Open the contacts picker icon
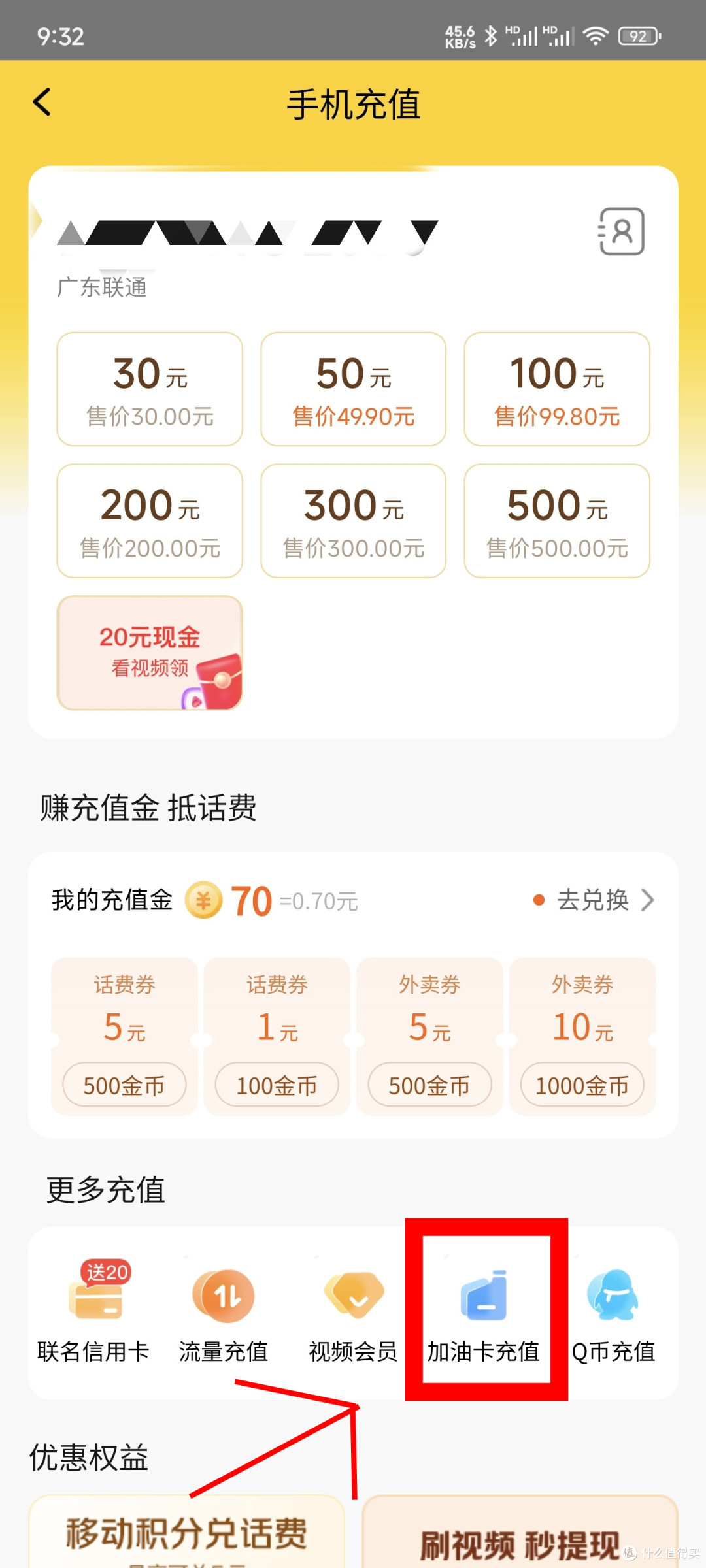The width and height of the screenshot is (706, 1568). [x=622, y=231]
